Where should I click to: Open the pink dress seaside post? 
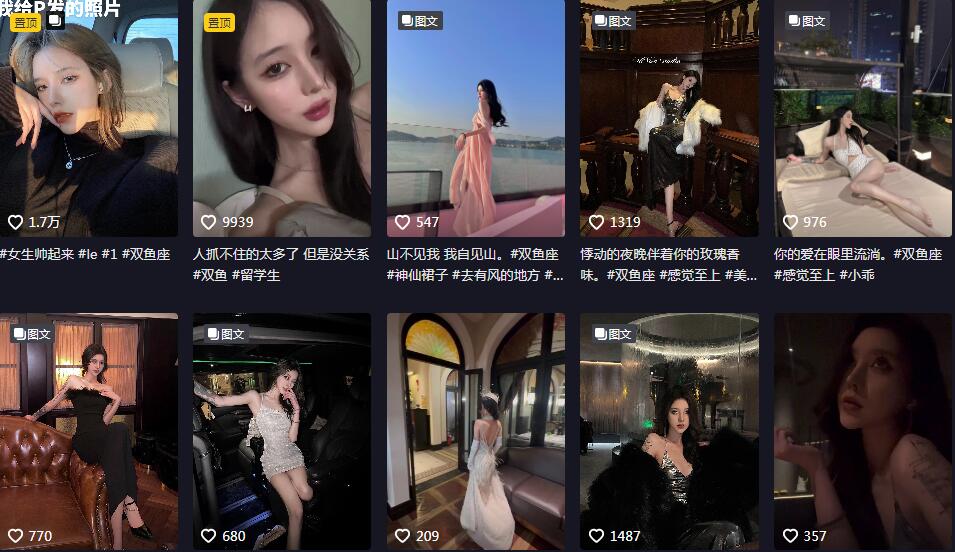tap(475, 120)
